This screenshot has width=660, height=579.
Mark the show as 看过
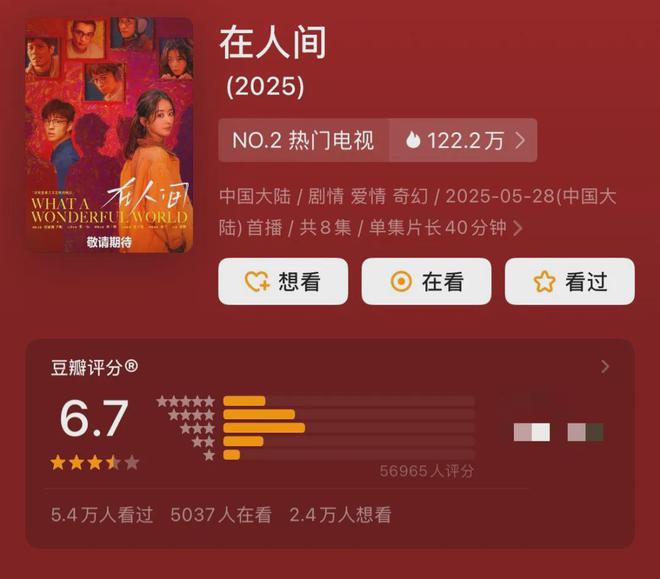[x=569, y=281]
